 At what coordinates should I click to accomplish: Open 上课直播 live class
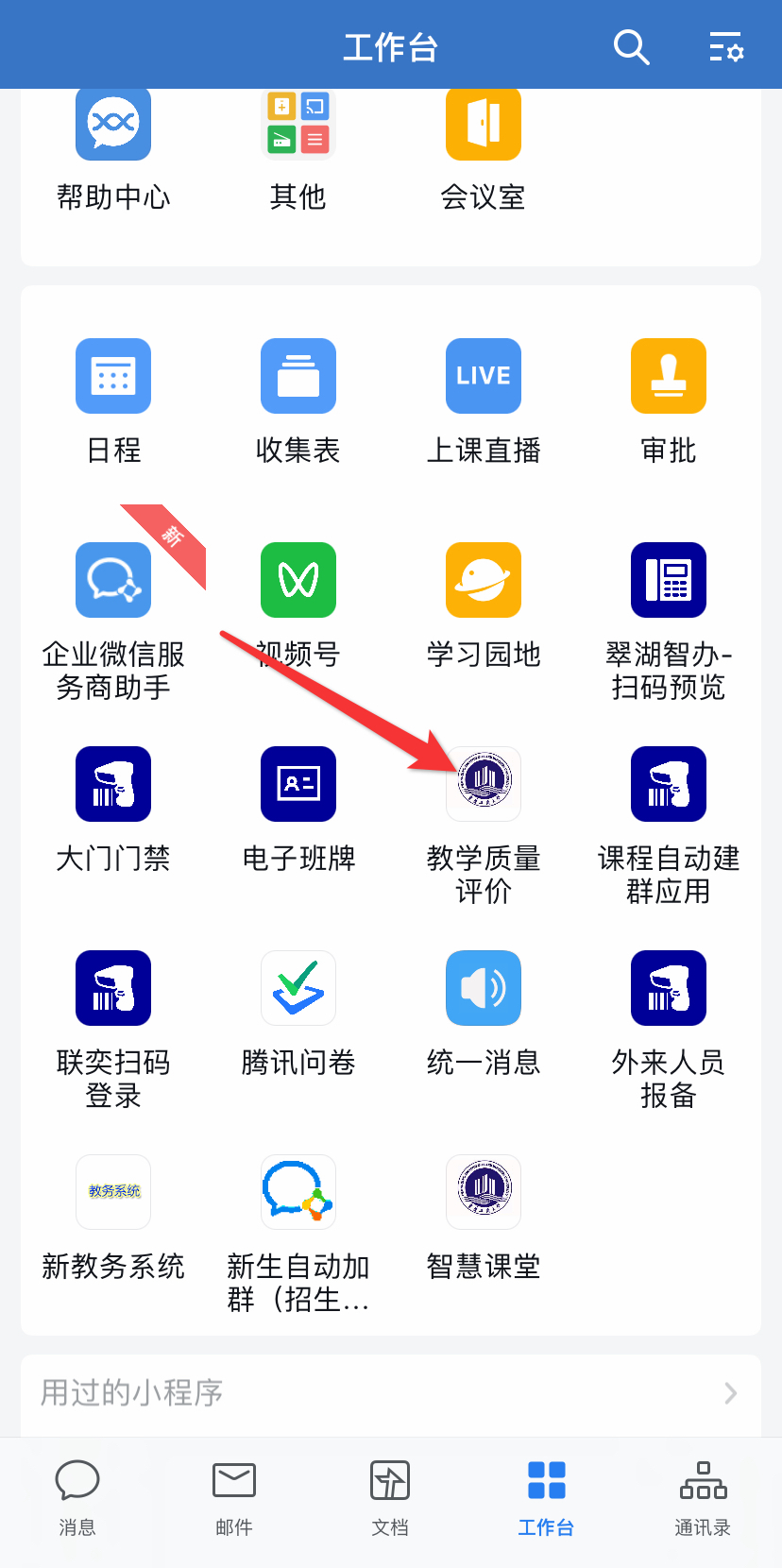point(484,376)
